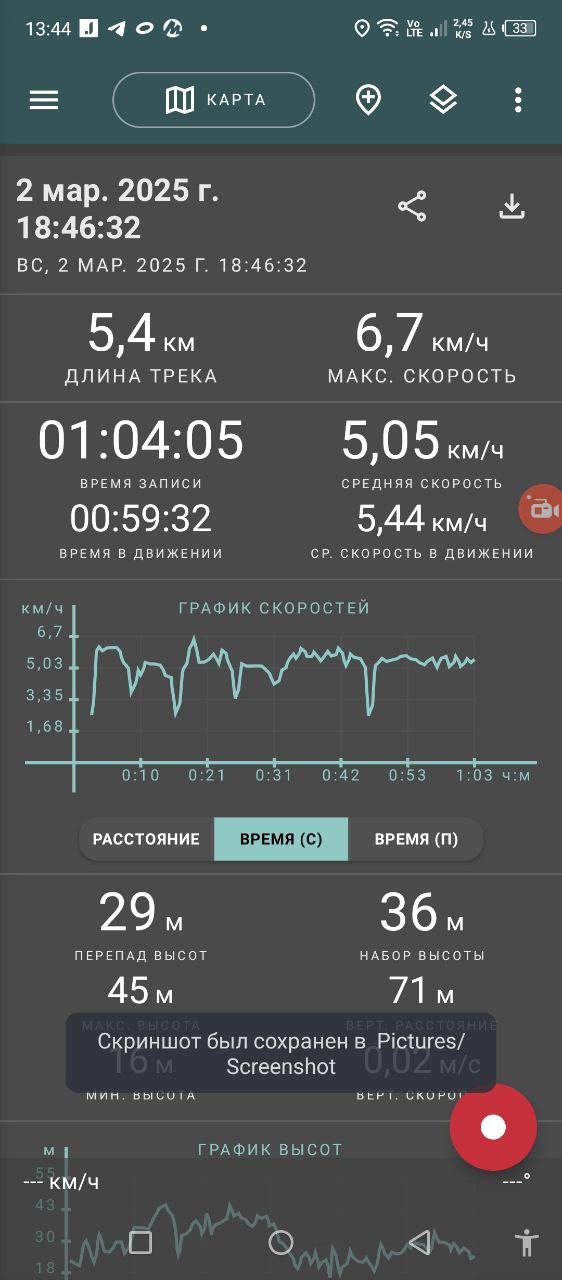The image size is (562, 1280).
Task: Open the three-dot overflow menu
Action: [518, 100]
